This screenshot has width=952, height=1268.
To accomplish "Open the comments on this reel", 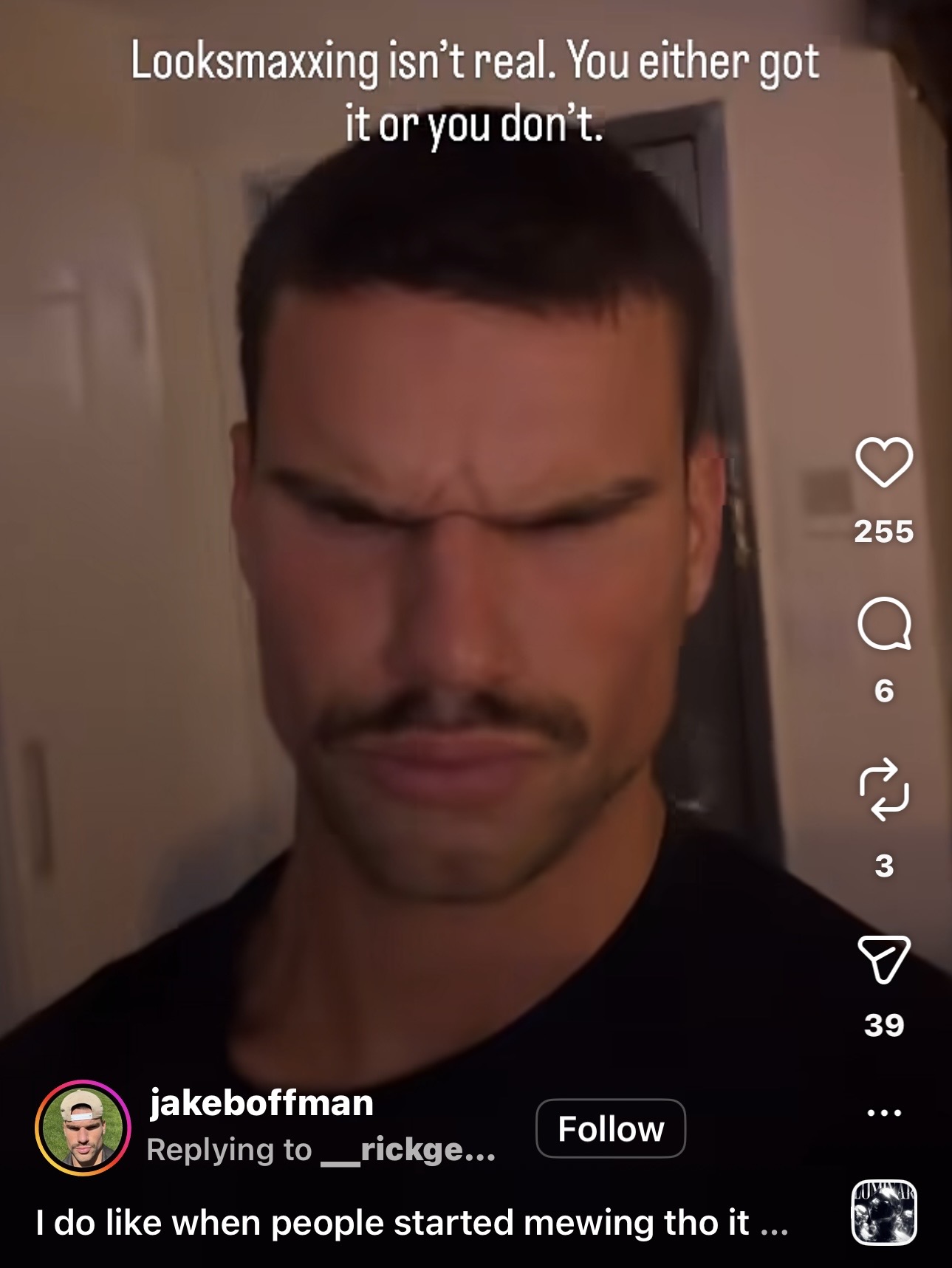I will [x=883, y=624].
